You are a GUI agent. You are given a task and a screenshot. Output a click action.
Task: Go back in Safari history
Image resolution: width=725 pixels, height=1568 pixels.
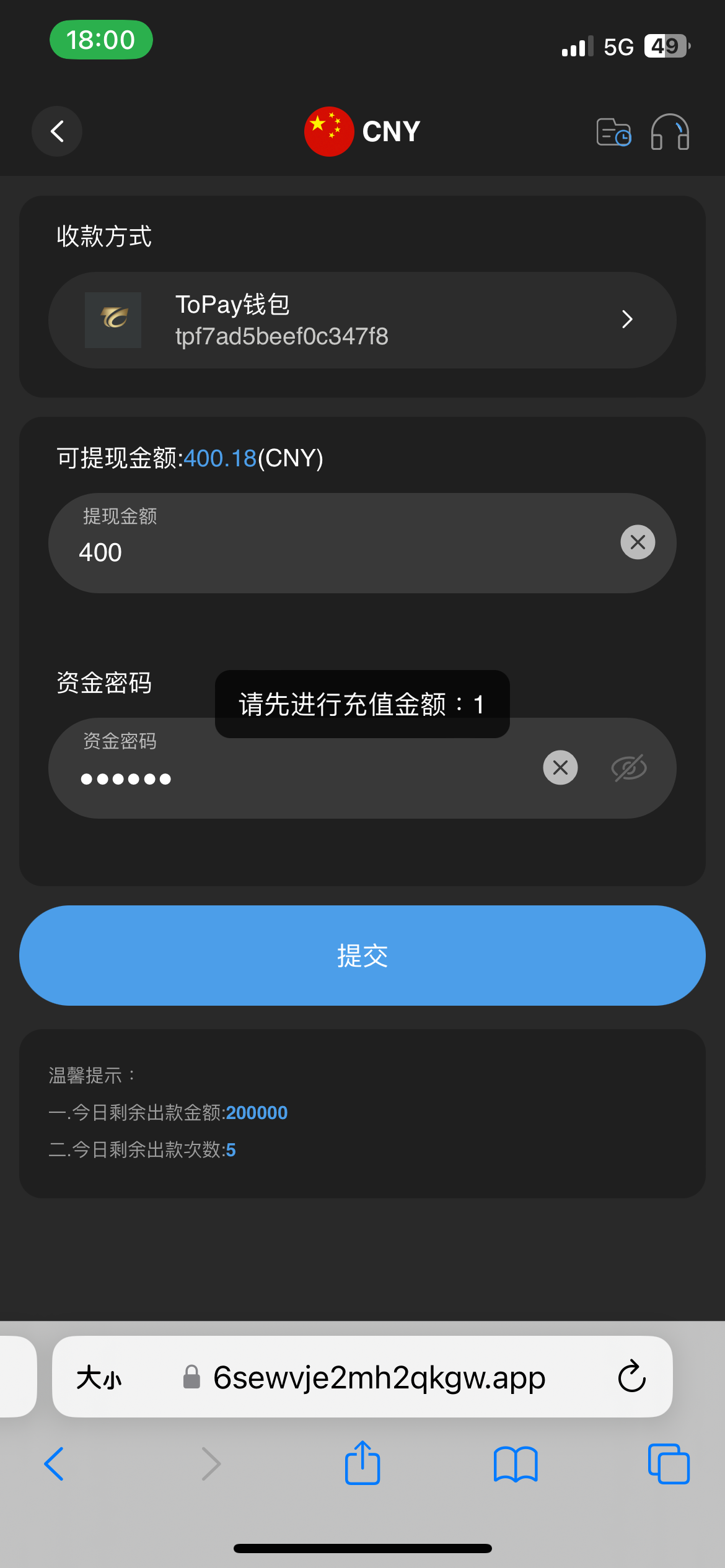coord(55,1464)
